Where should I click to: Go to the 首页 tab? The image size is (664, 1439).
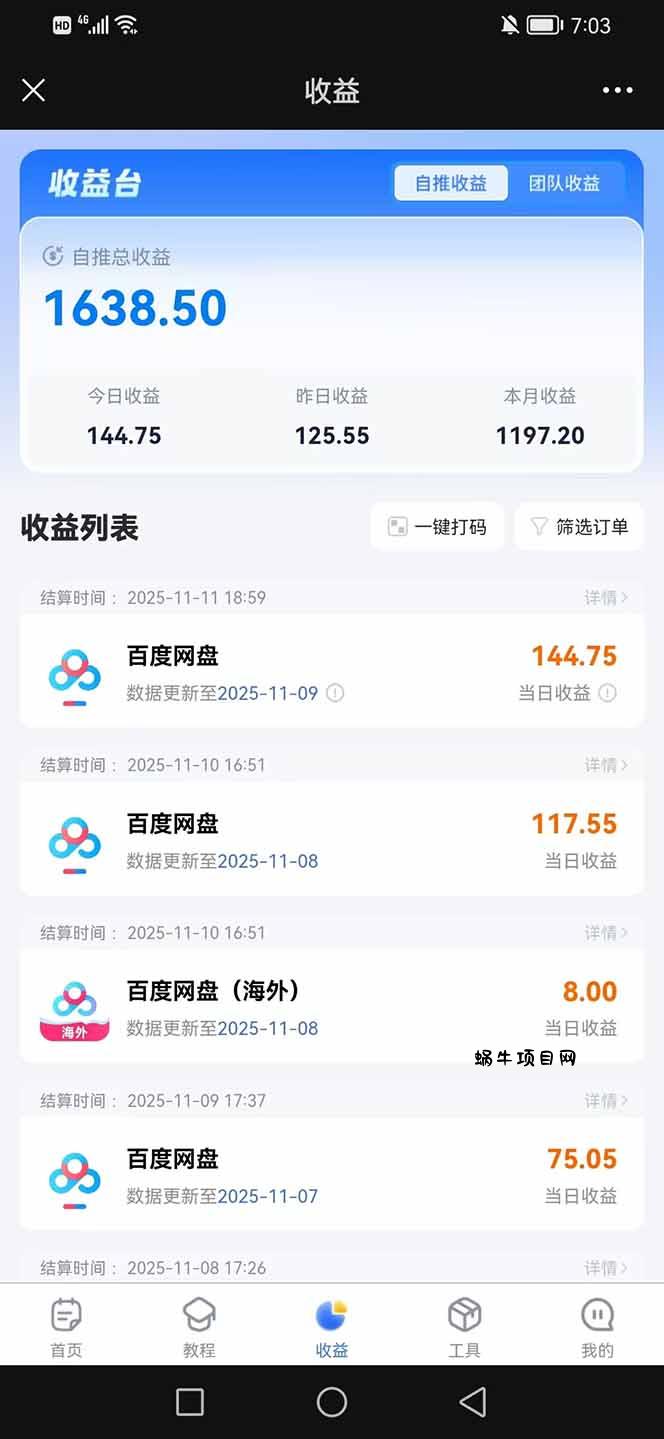(66, 1326)
